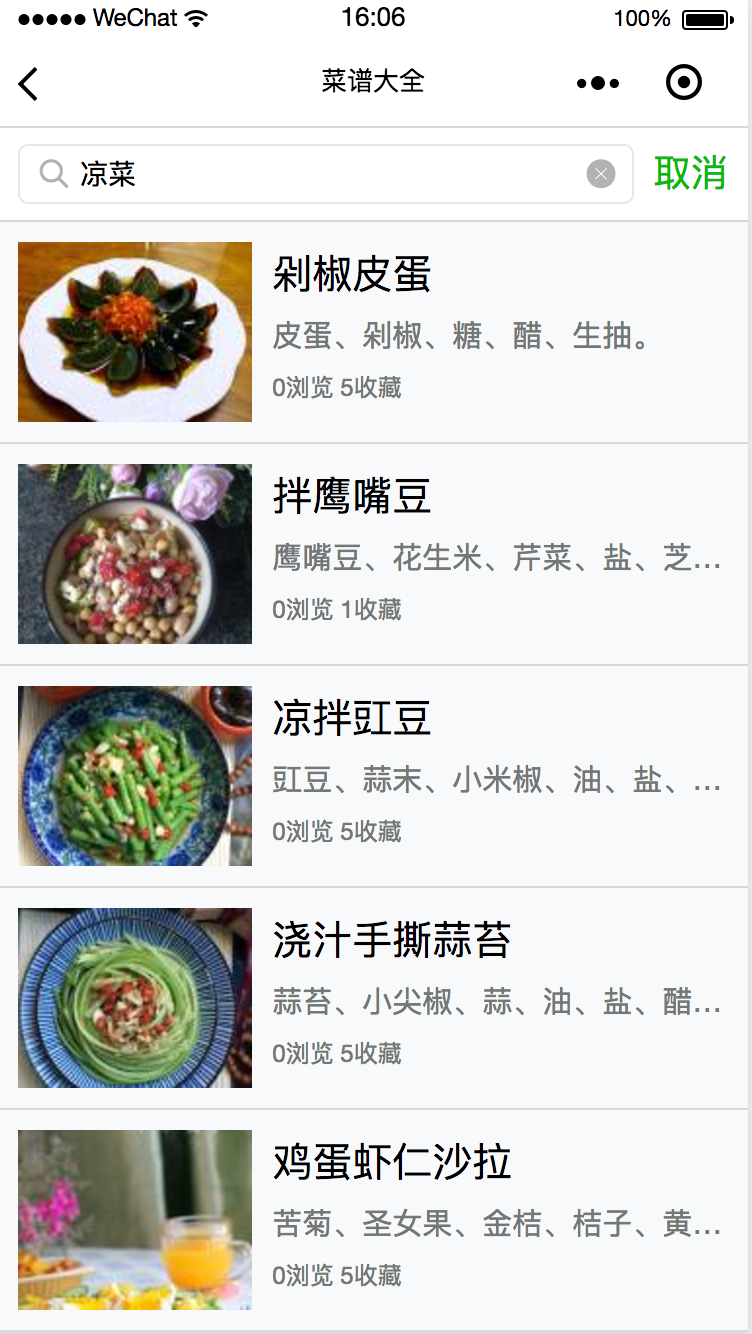
Task: Tap the search field containing 凉菜
Action: click(x=320, y=175)
